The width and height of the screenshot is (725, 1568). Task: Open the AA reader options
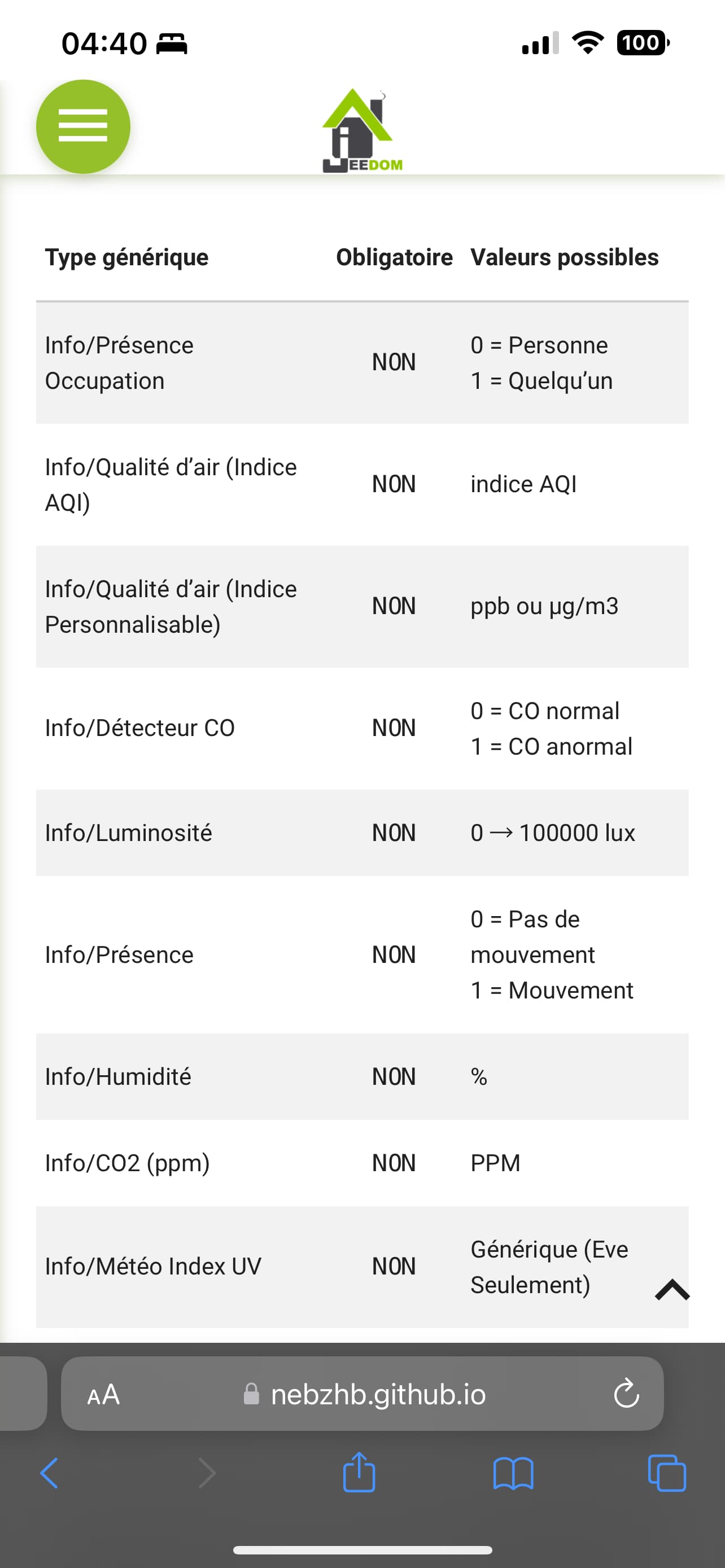(103, 1394)
